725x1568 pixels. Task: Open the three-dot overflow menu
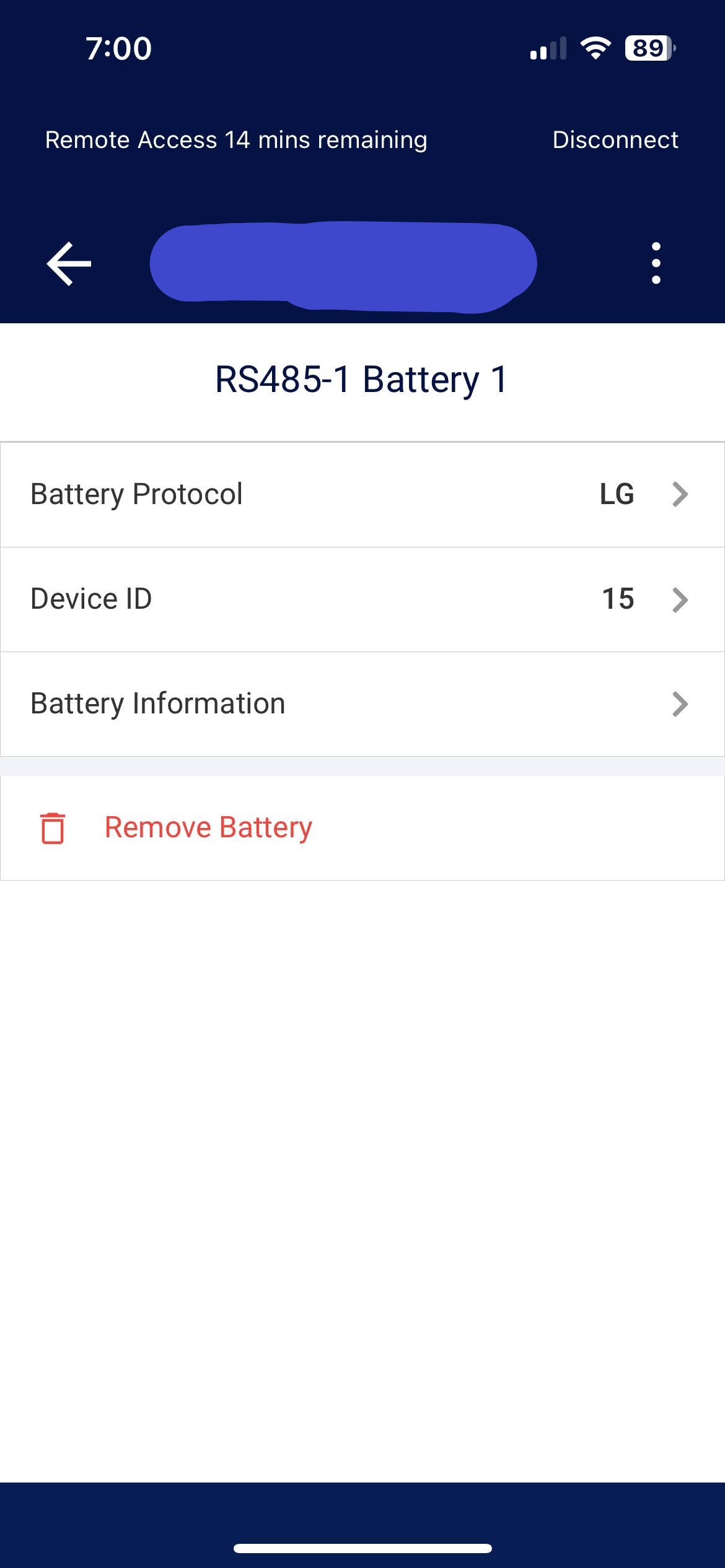656,264
